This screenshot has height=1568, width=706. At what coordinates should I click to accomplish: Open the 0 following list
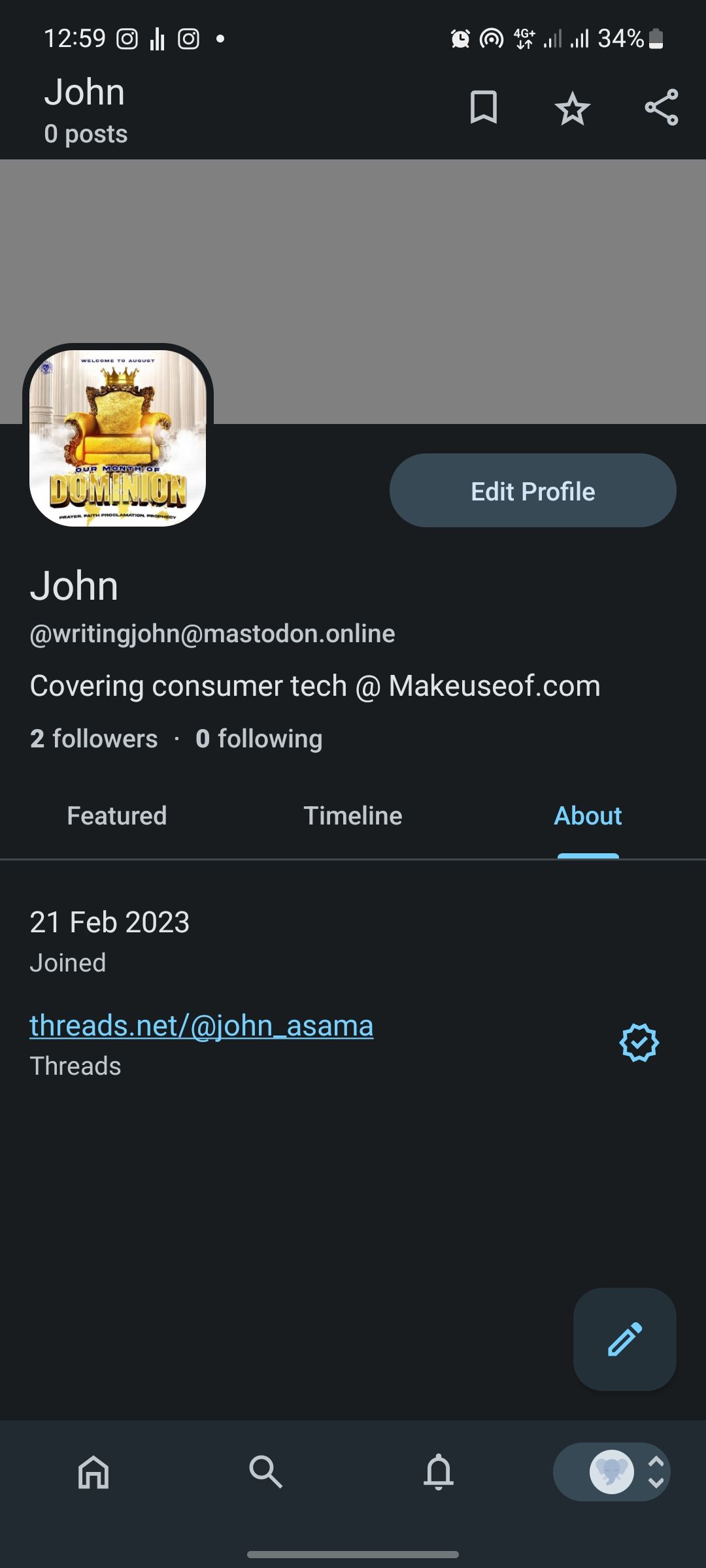point(258,738)
